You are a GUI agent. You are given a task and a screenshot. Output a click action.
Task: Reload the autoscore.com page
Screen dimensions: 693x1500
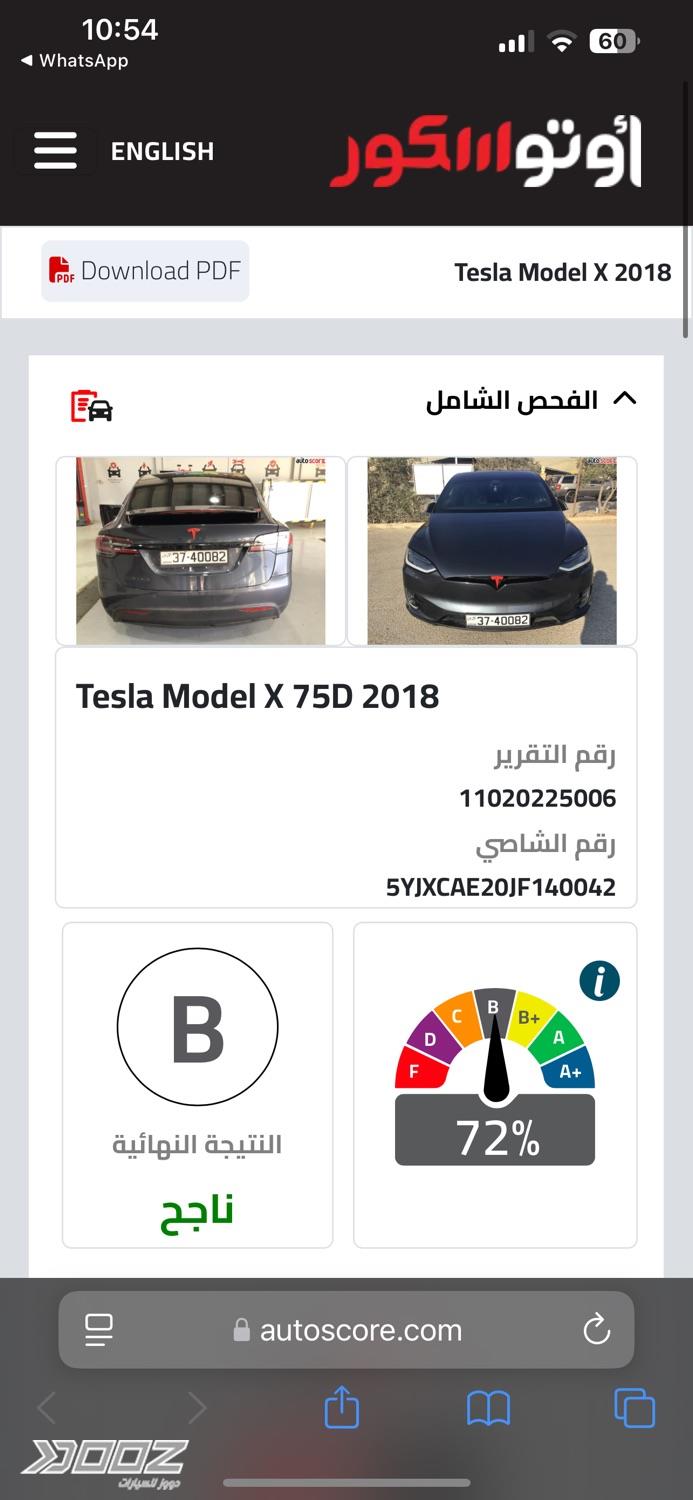(596, 1330)
